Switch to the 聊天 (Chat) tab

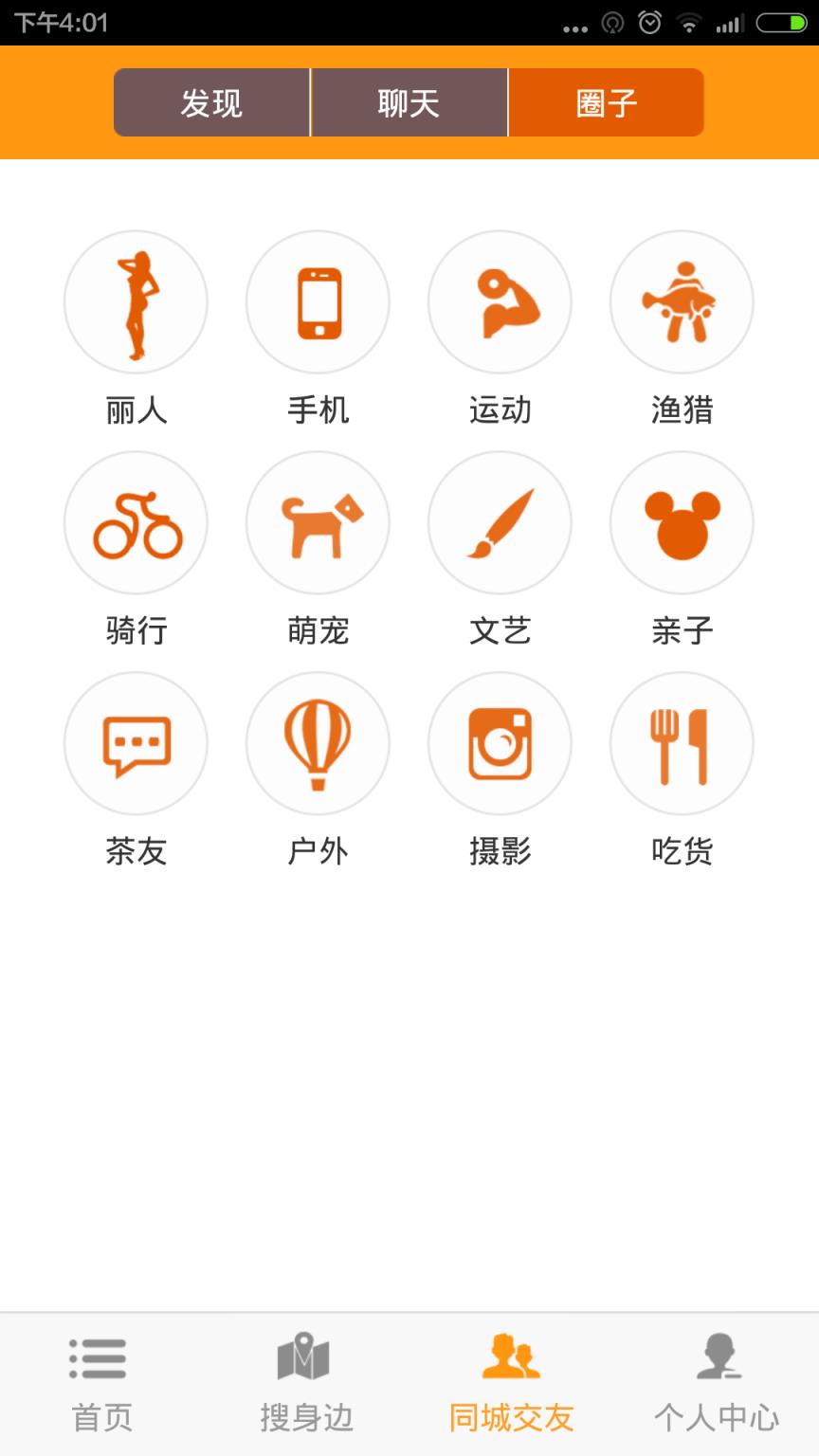point(409,102)
